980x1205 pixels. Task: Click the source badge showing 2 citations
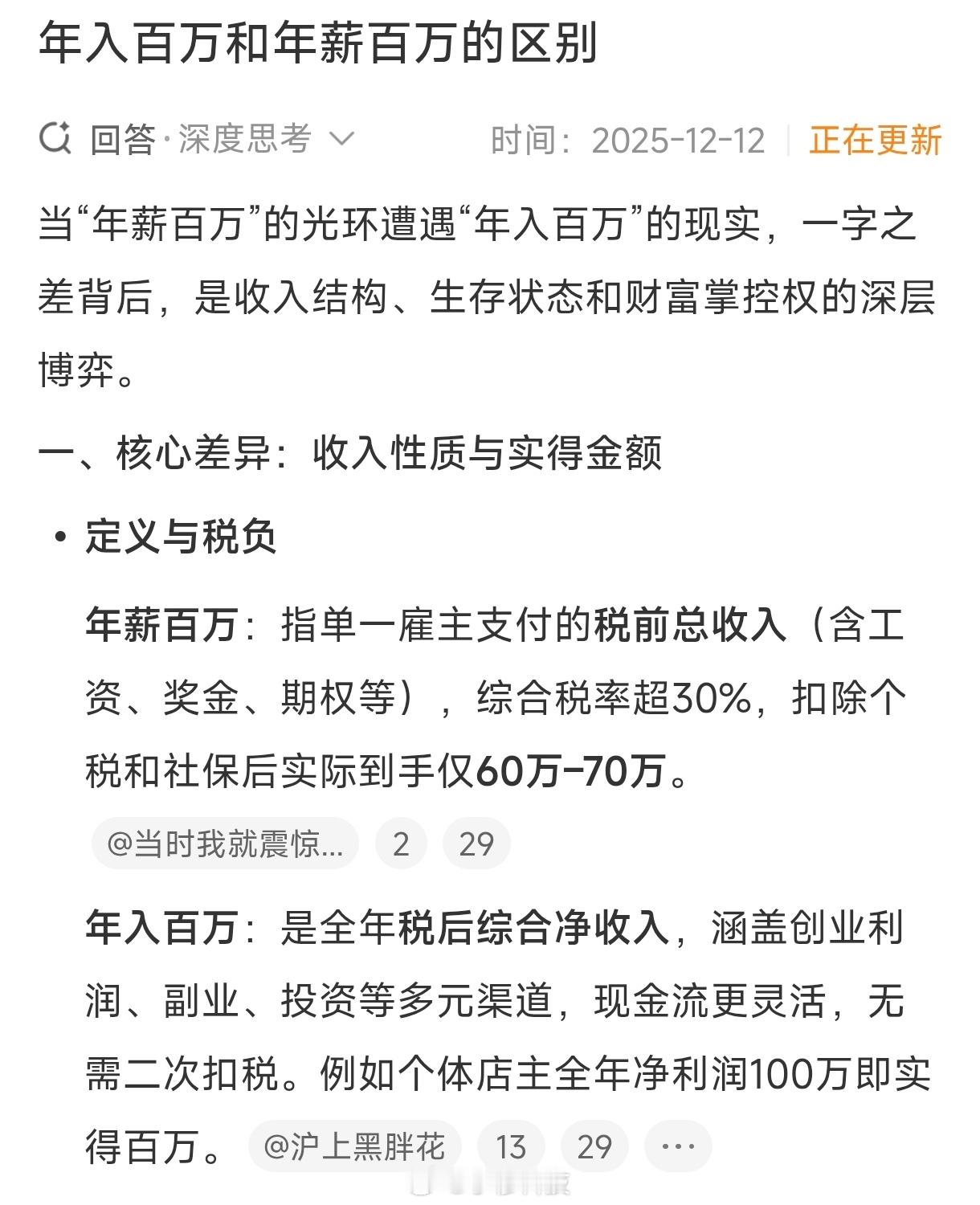point(400,843)
